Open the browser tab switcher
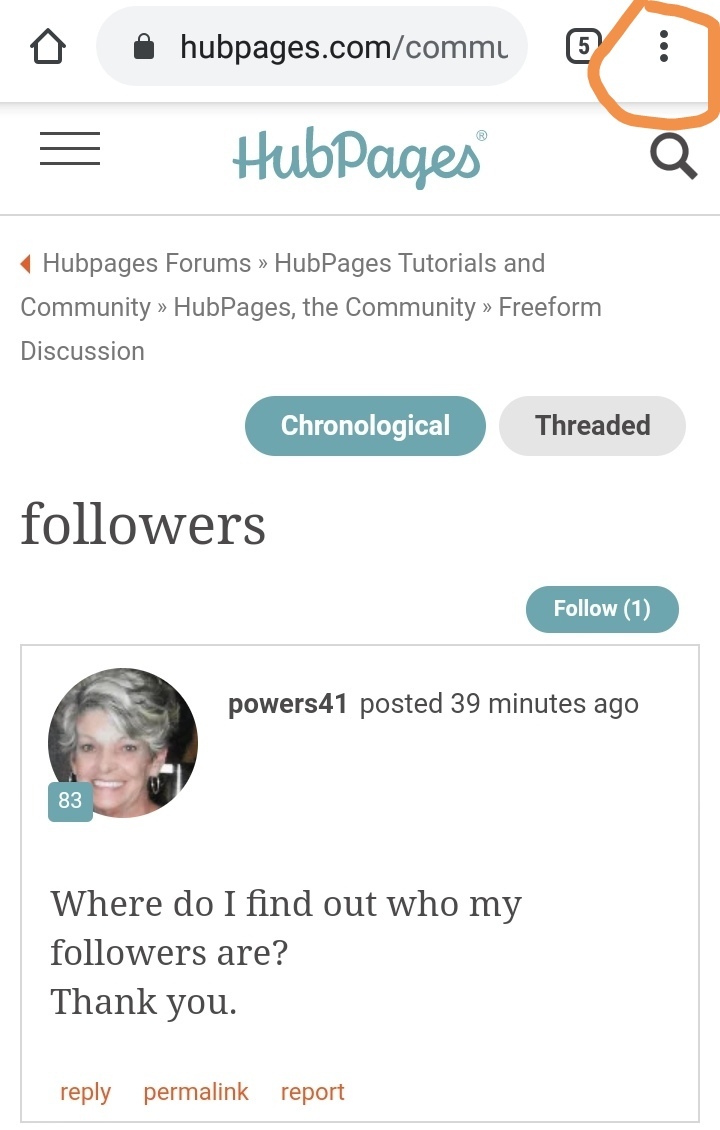Screen dimensions: 720x1130 coord(583,46)
